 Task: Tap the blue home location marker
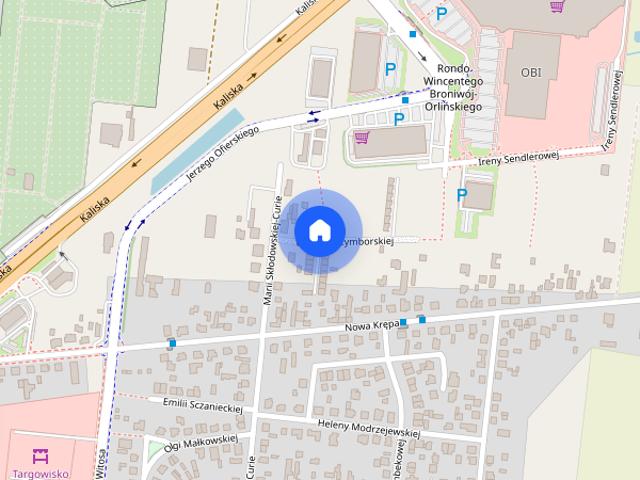pos(319,231)
